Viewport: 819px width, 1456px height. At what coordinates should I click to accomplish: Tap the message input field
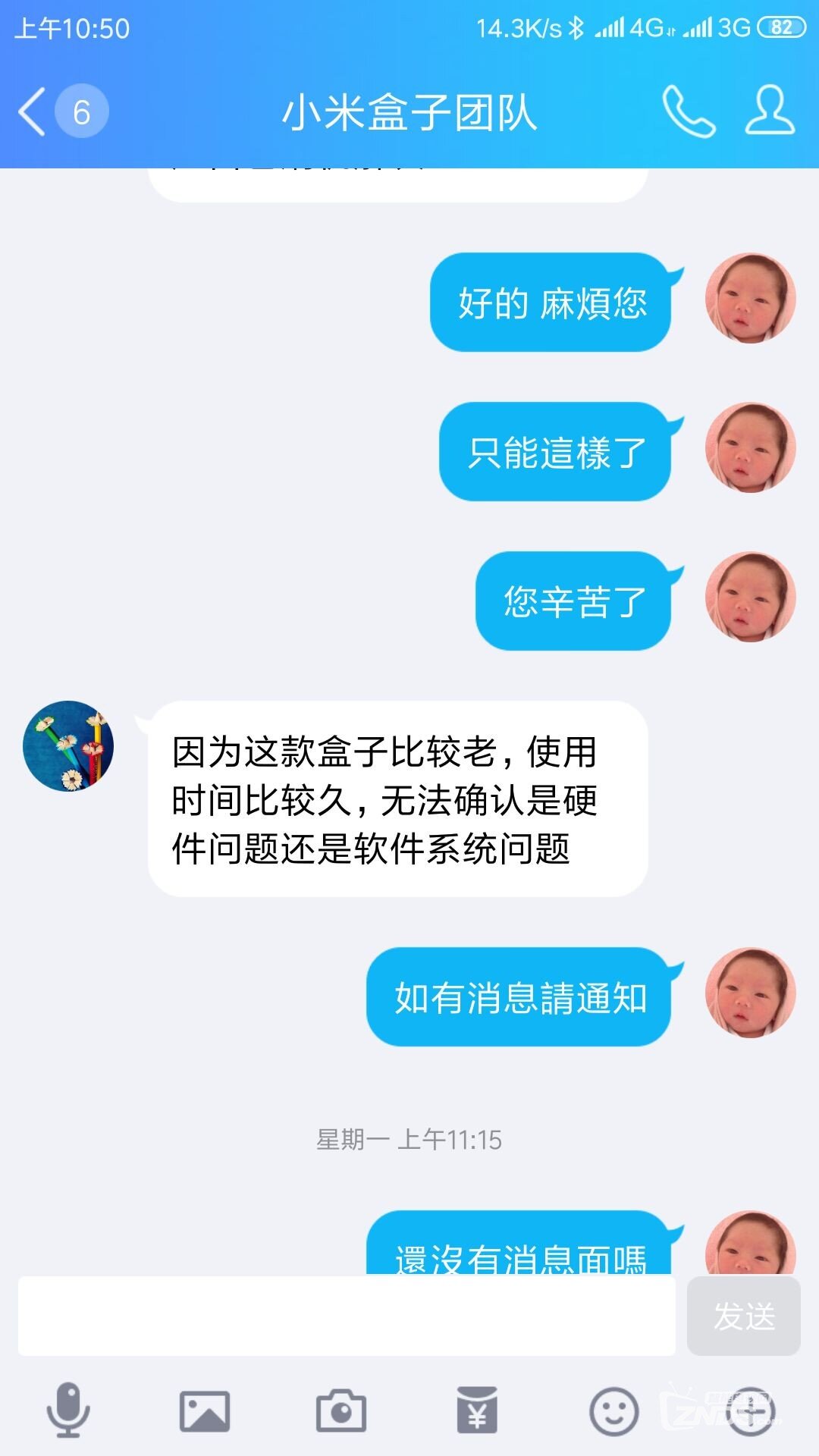pyautogui.click(x=347, y=1316)
